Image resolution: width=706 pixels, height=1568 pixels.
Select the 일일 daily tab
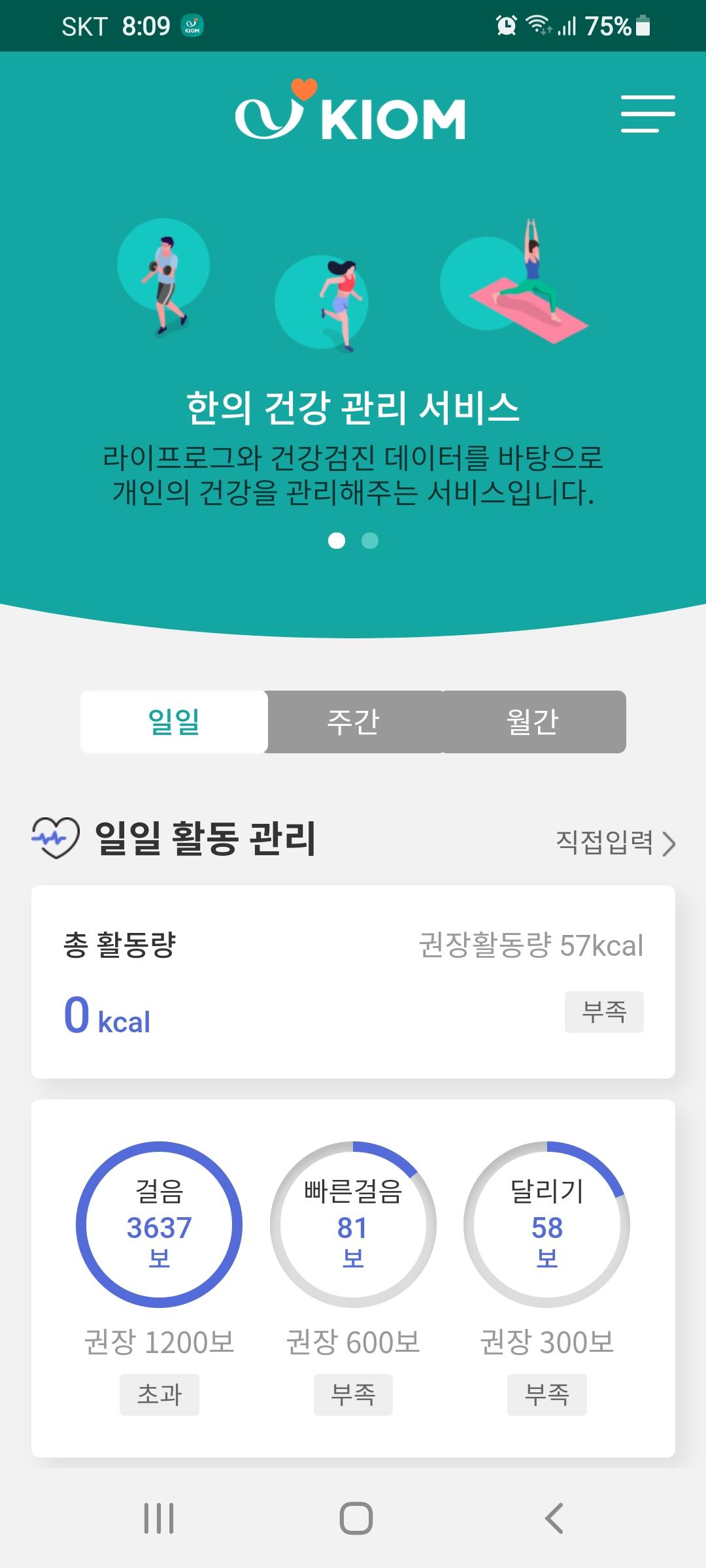click(x=174, y=722)
